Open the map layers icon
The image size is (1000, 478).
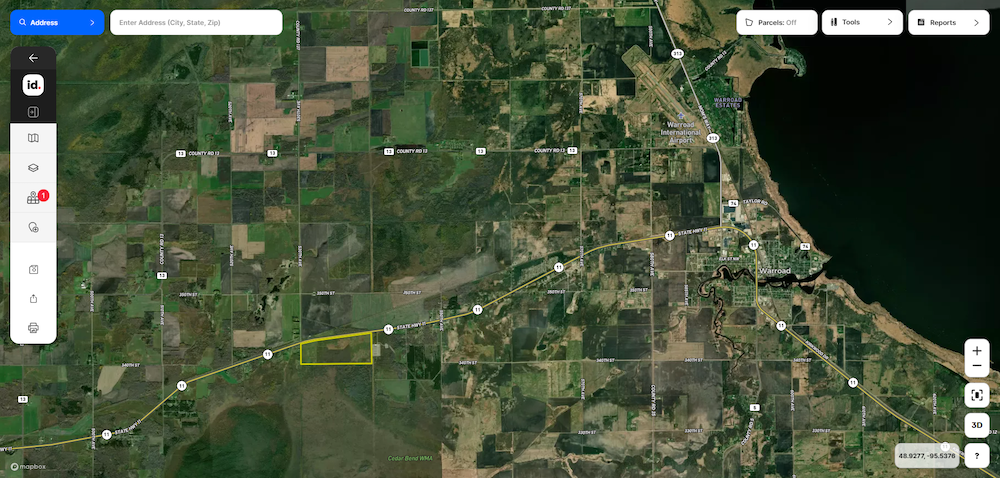[x=33, y=168]
